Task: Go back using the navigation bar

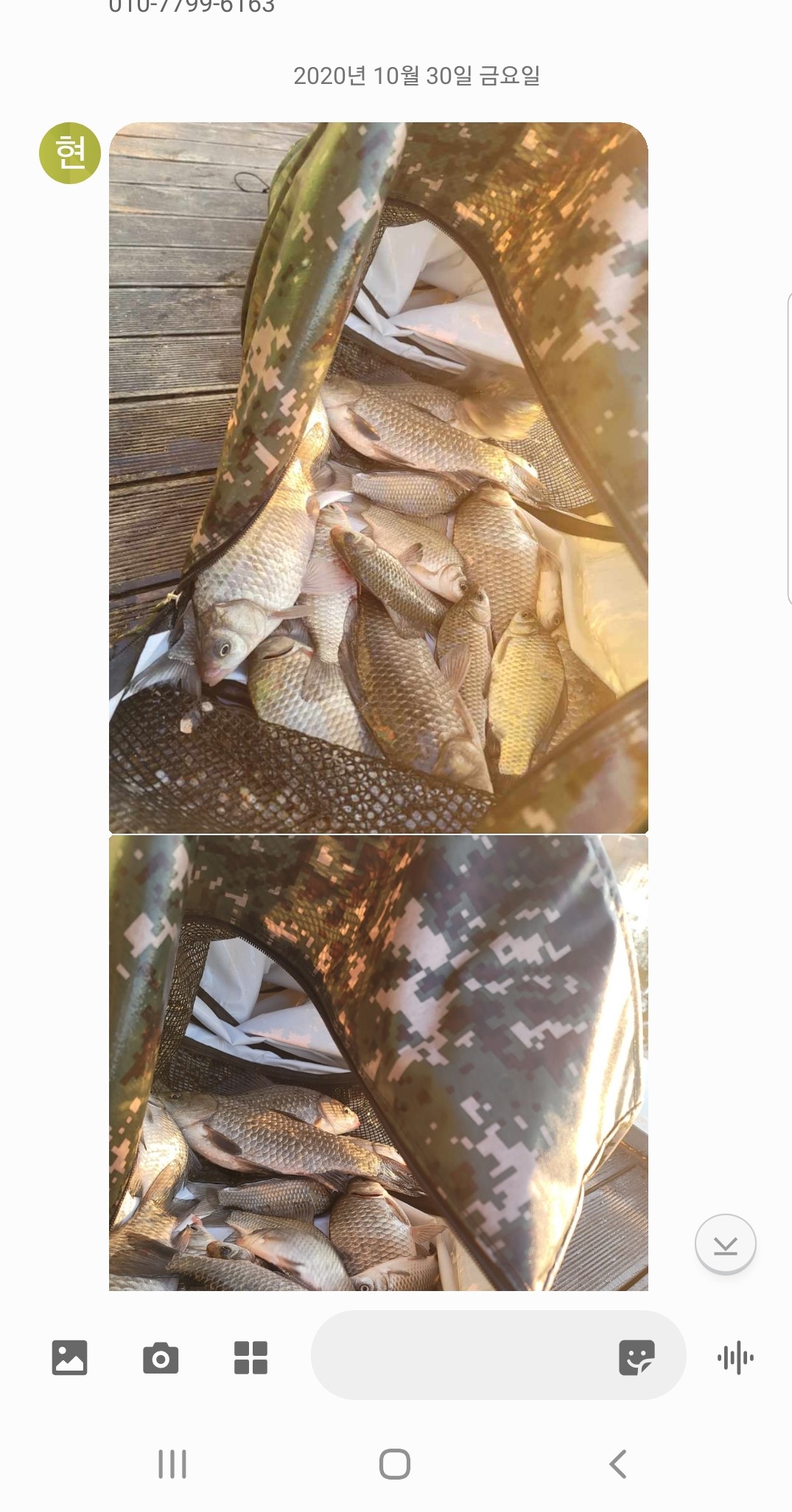Action: click(x=617, y=1464)
